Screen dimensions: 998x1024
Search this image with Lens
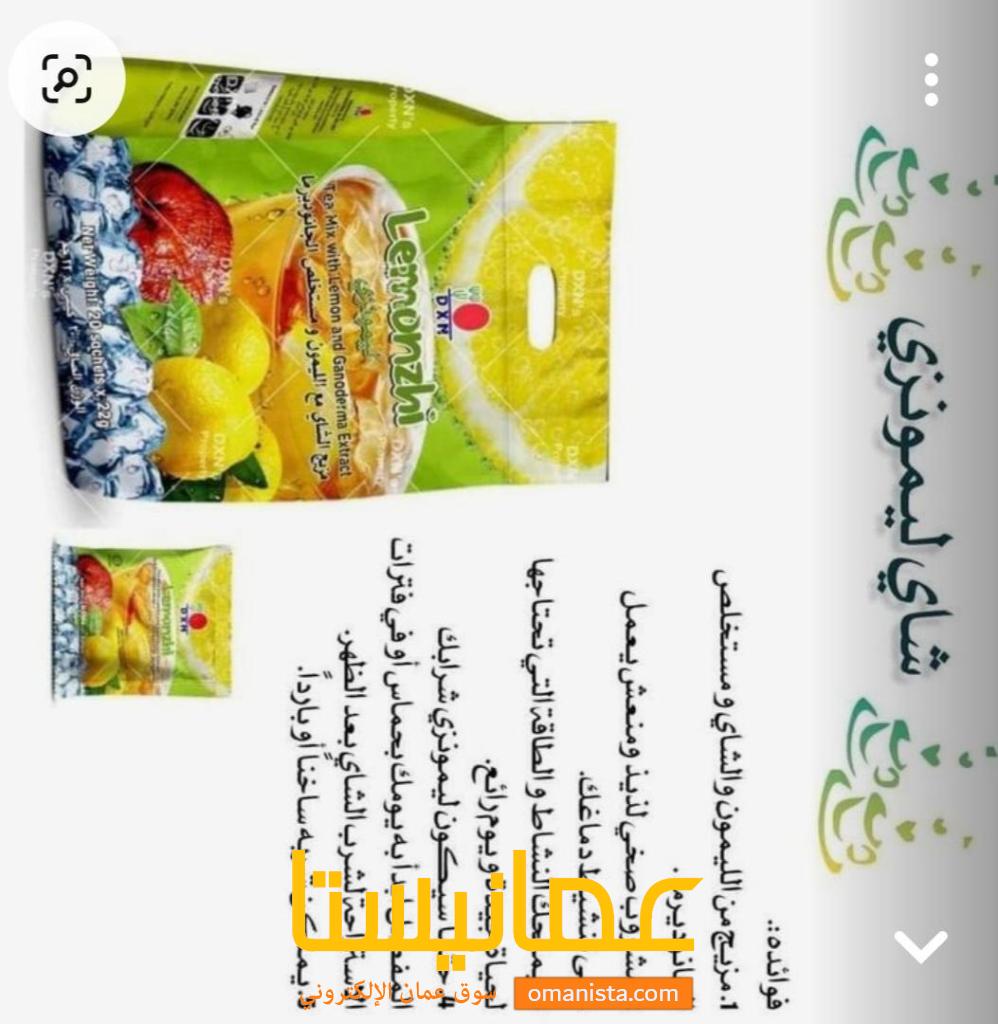(x=66, y=78)
